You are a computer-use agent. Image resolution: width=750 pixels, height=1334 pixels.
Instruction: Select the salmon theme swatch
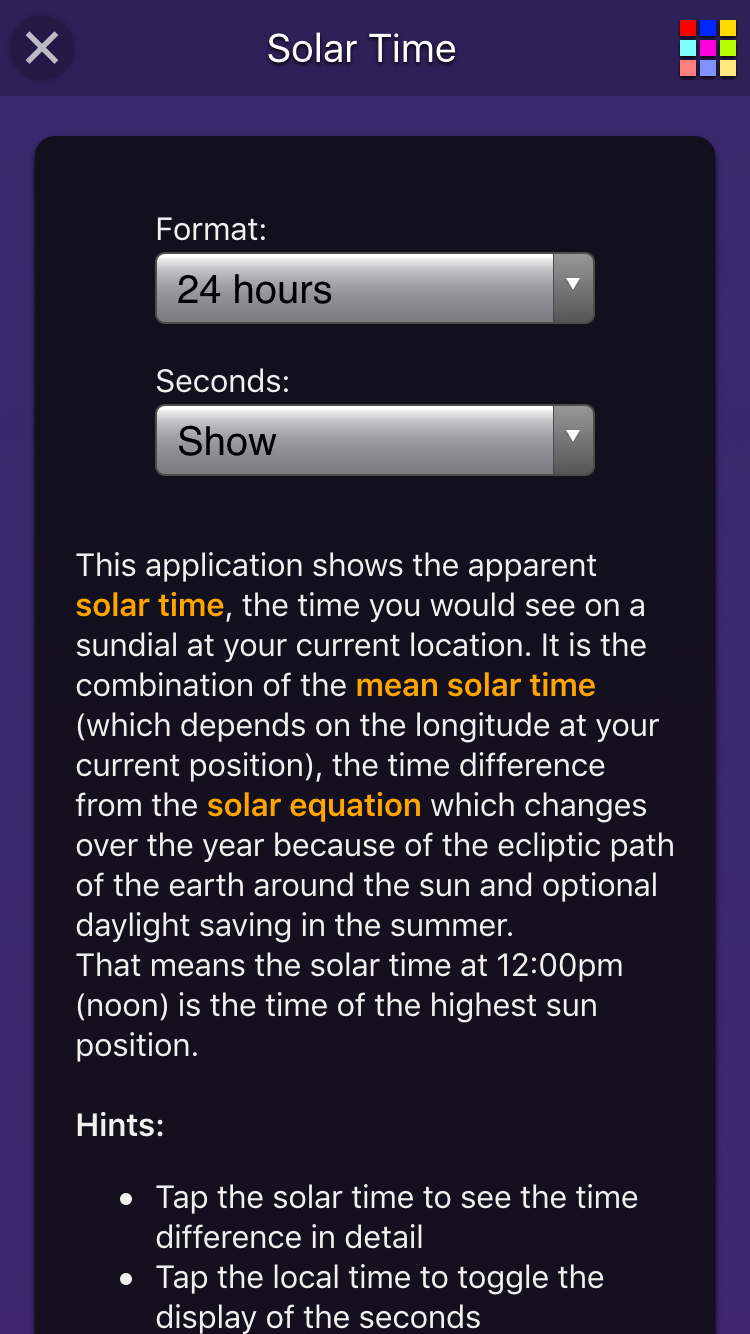point(687,68)
